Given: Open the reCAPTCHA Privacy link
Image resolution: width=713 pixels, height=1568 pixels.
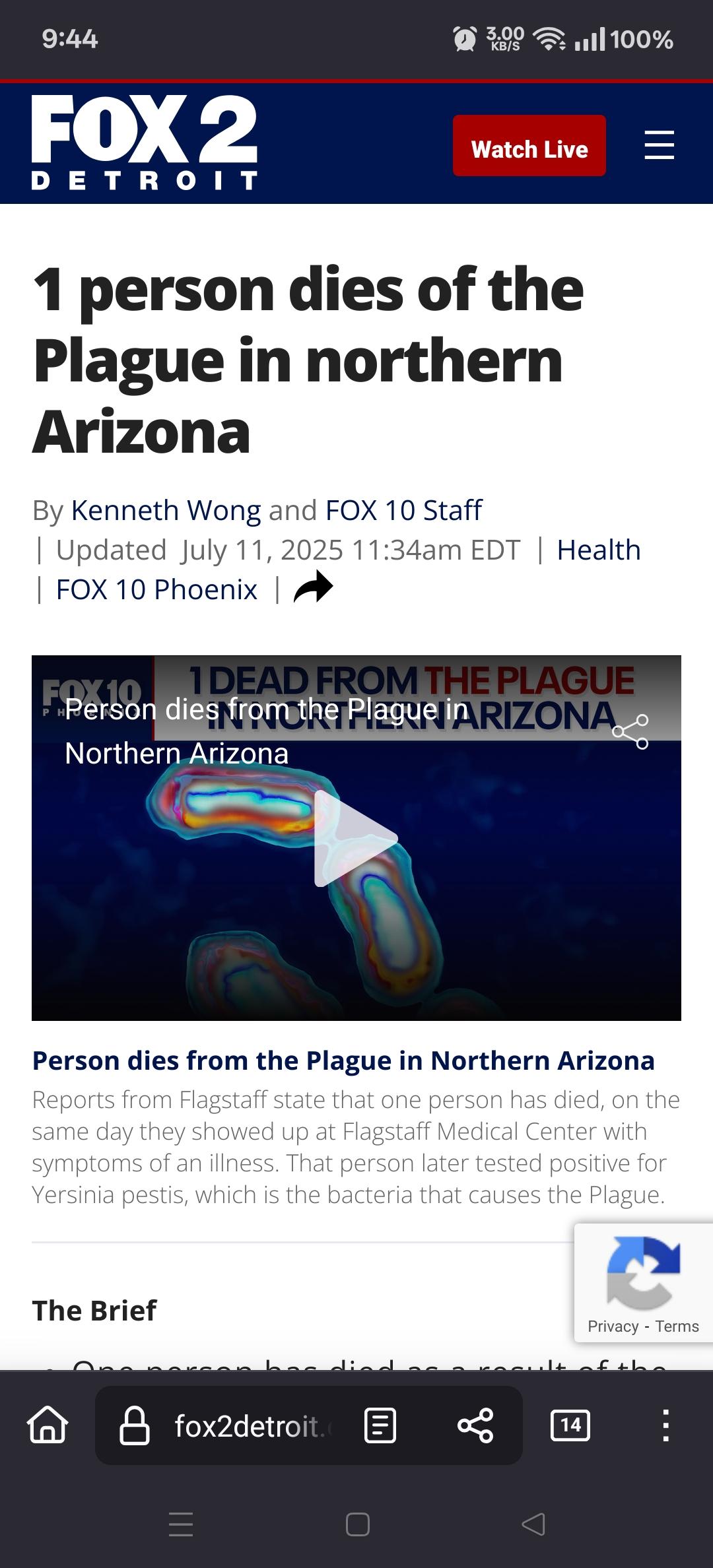Looking at the screenshot, I should click(613, 1326).
